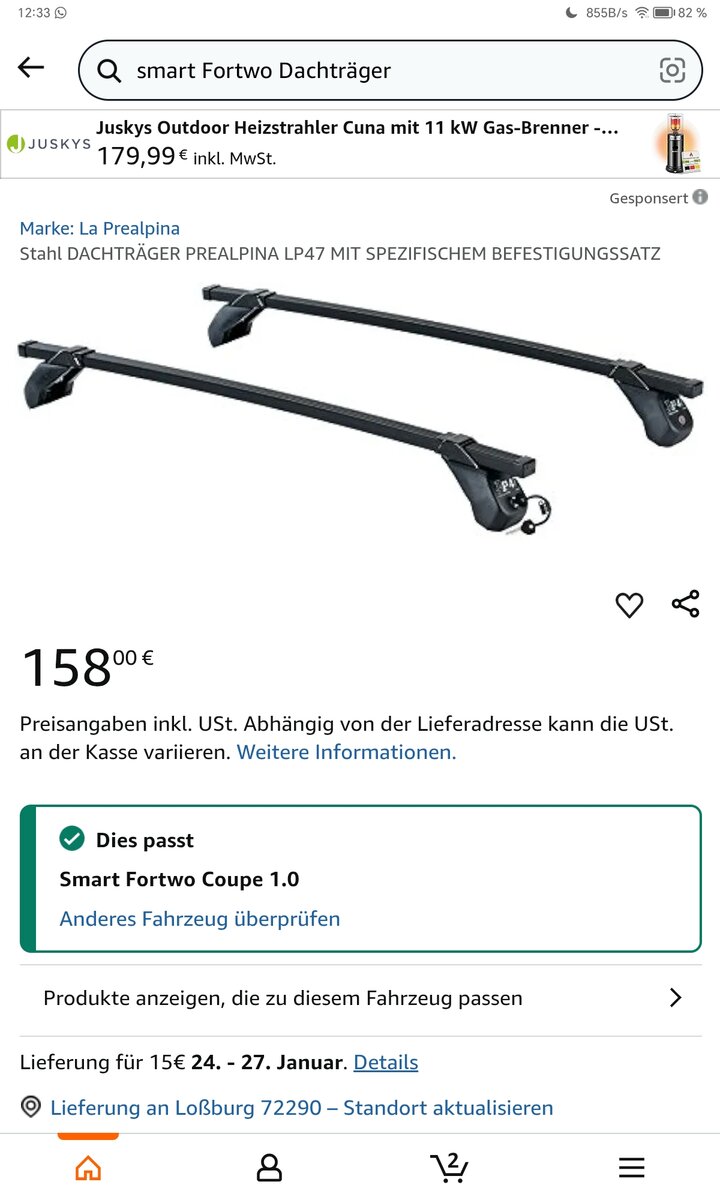Open the Juskys Heizstrahler sponsored ad

point(358,143)
